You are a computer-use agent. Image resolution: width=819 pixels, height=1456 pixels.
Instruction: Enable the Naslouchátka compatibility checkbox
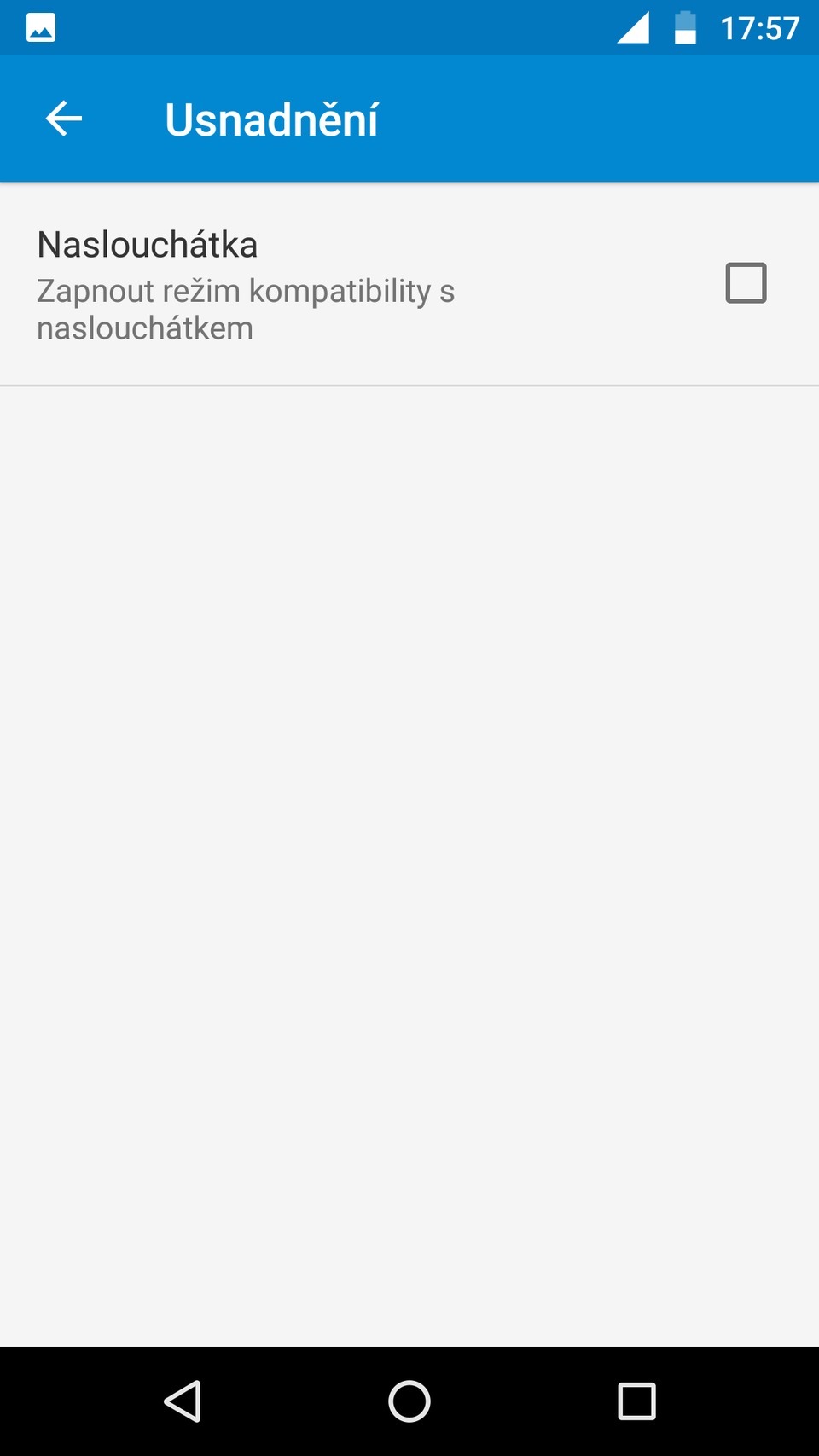pos(746,283)
